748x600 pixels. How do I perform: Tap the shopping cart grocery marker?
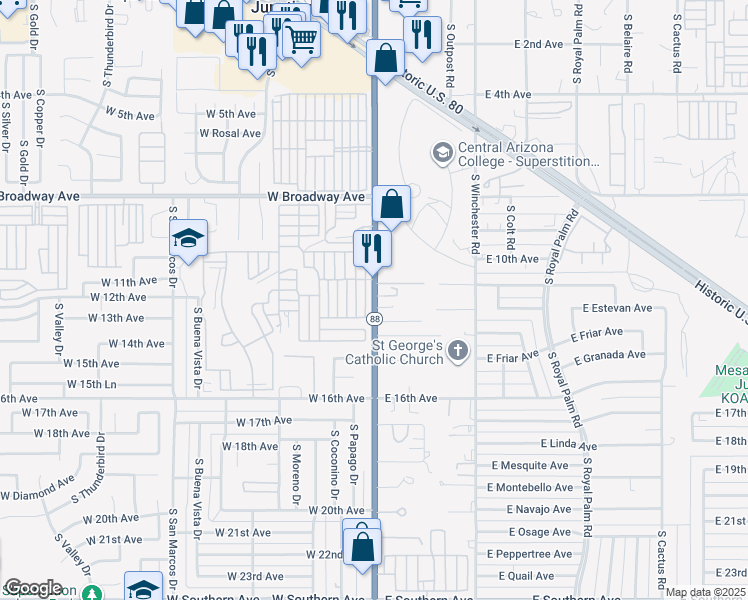point(300,39)
